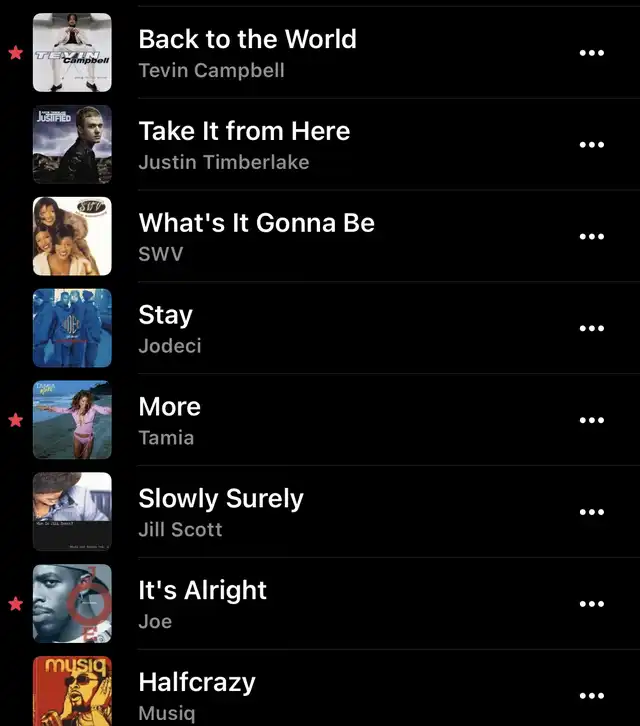Open more options for Back to the World

tap(592, 53)
